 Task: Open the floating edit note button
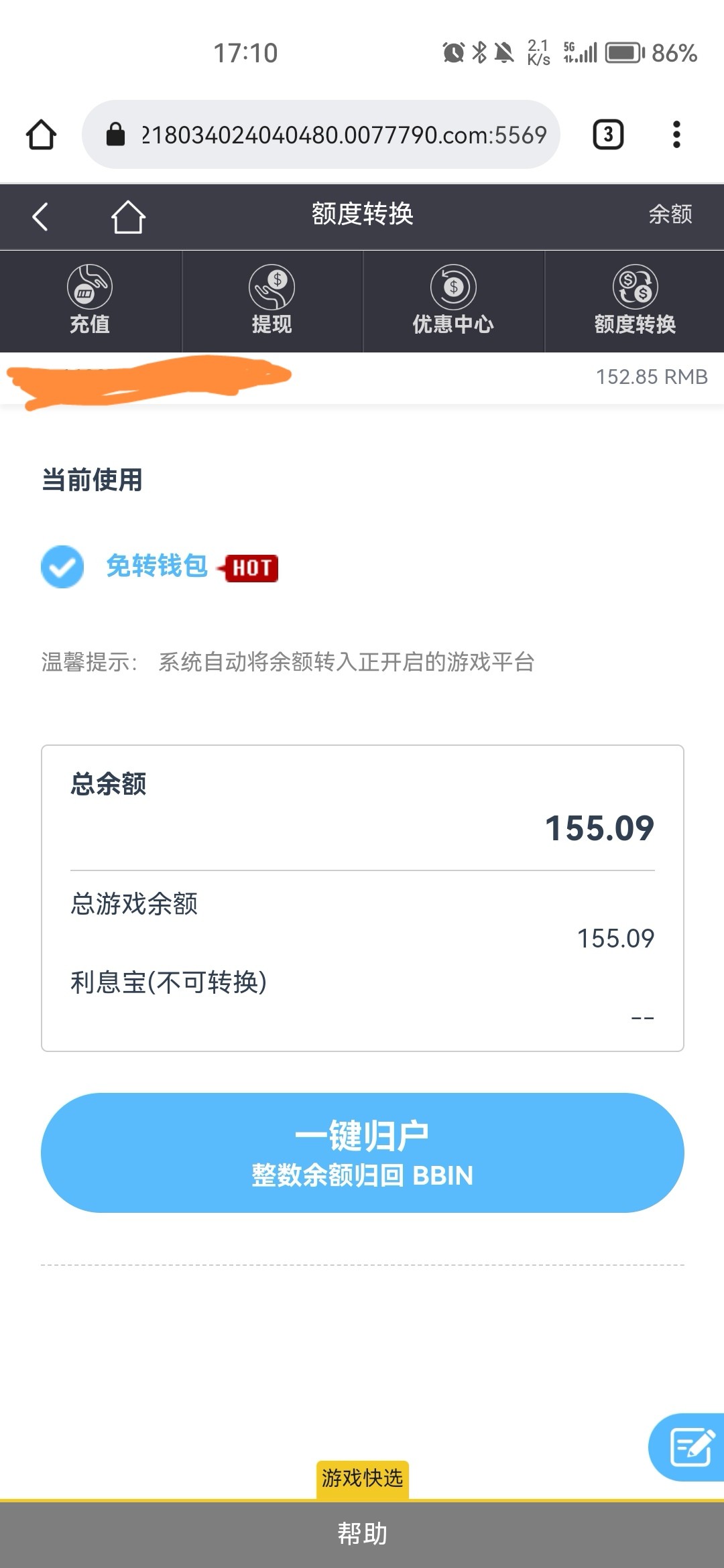point(688,1447)
